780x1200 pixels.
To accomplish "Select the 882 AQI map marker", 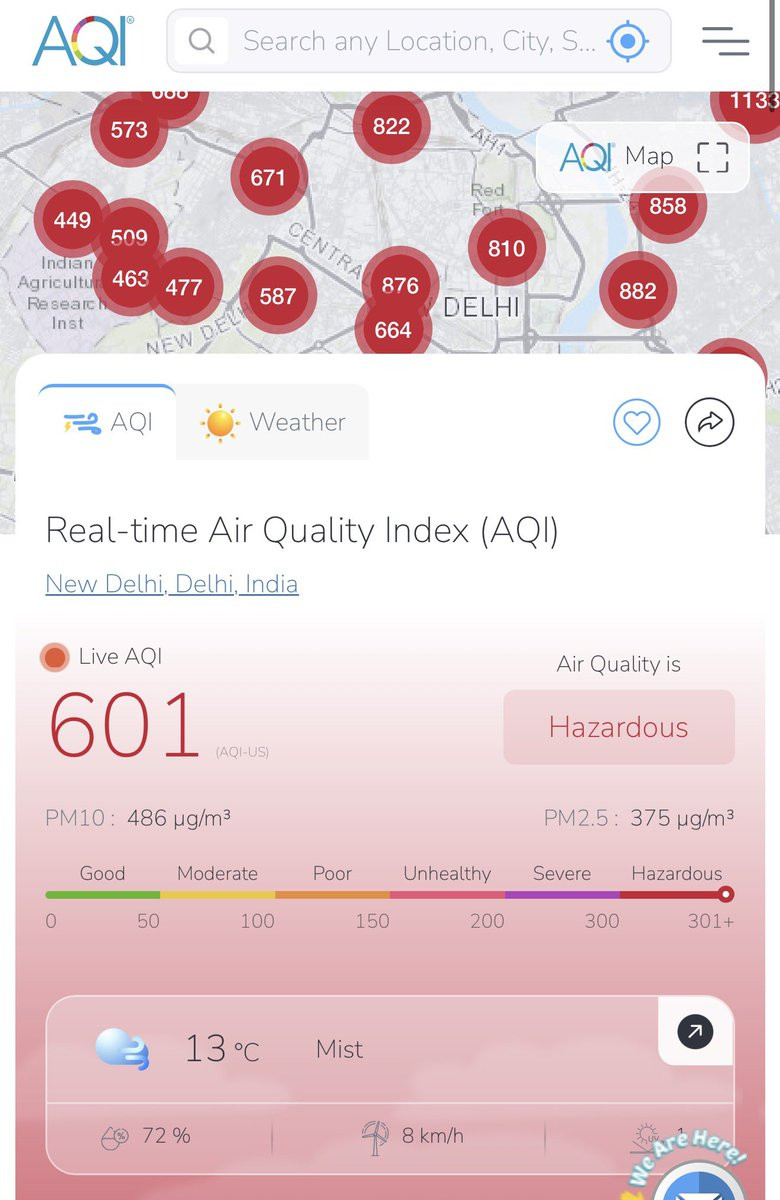I will pyautogui.click(x=638, y=291).
